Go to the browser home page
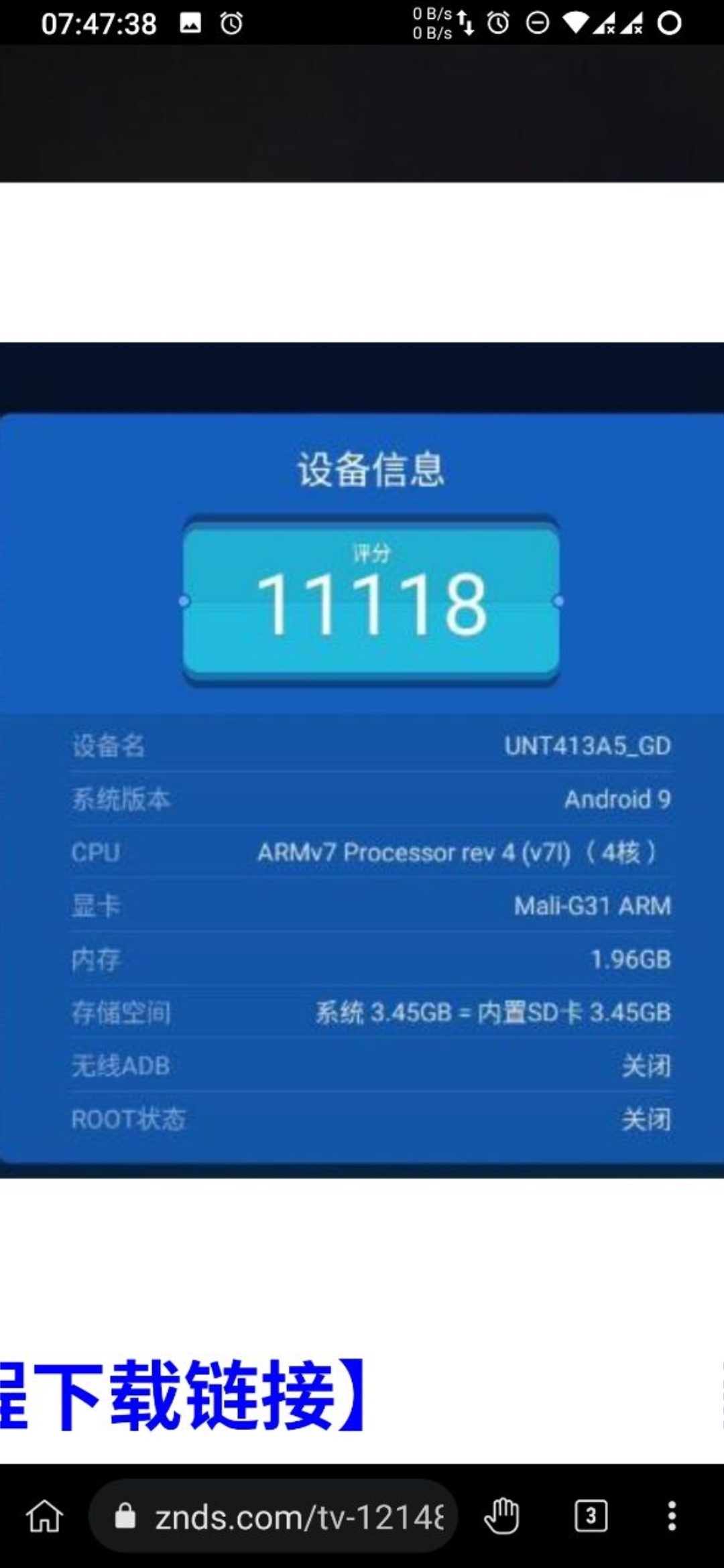 click(44, 1516)
